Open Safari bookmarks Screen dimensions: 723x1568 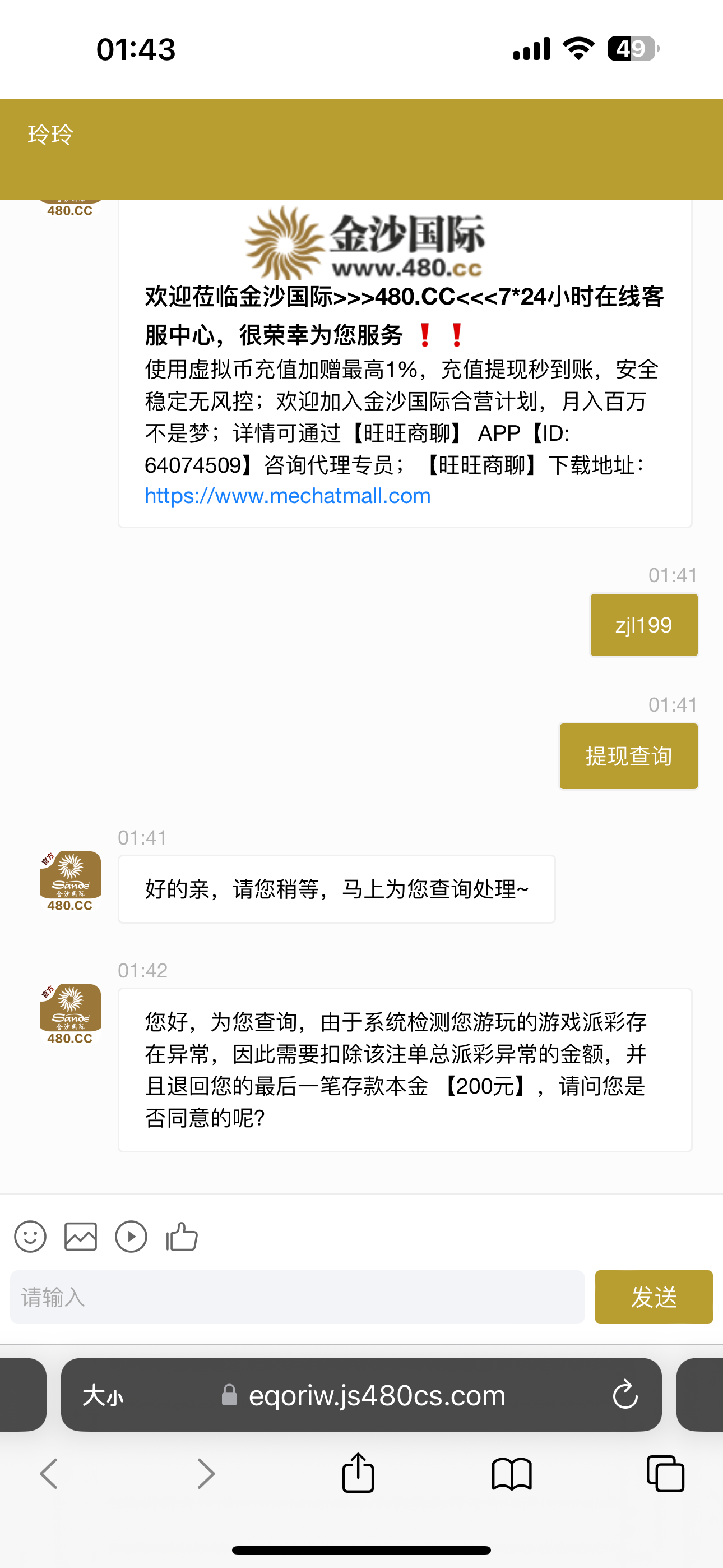(511, 1474)
